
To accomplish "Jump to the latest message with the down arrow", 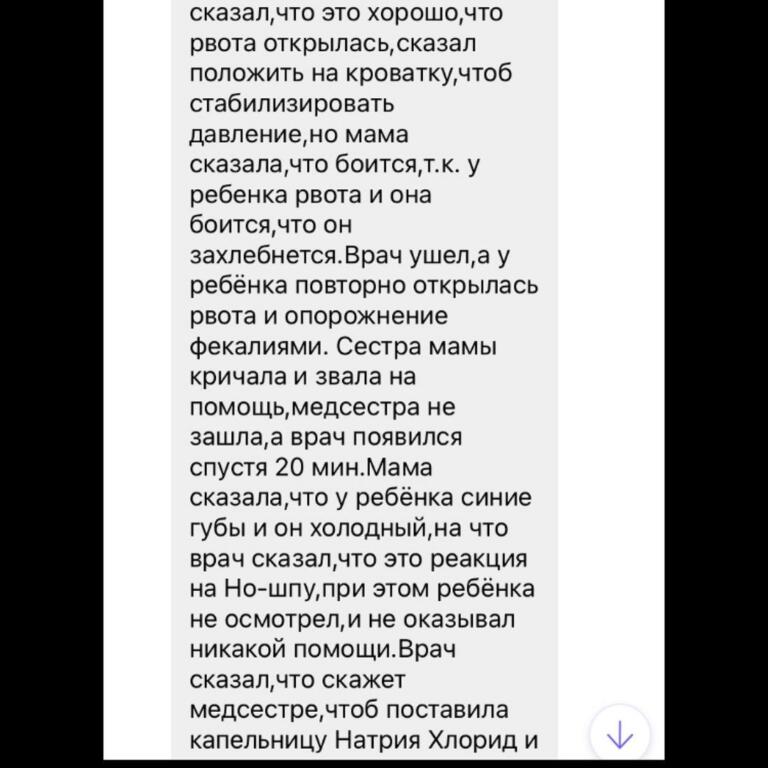I will (620, 736).
